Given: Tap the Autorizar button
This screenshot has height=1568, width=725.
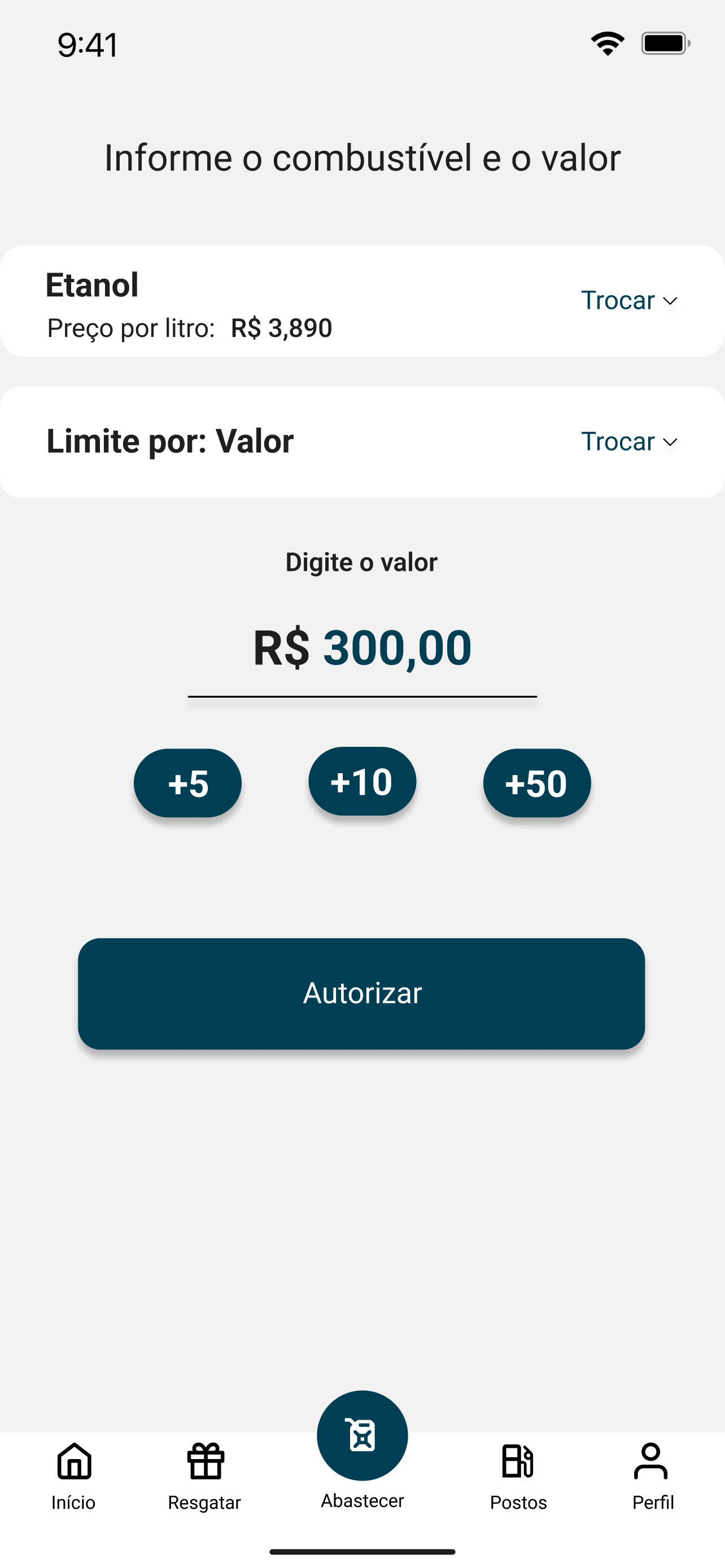Looking at the screenshot, I should pos(361,993).
